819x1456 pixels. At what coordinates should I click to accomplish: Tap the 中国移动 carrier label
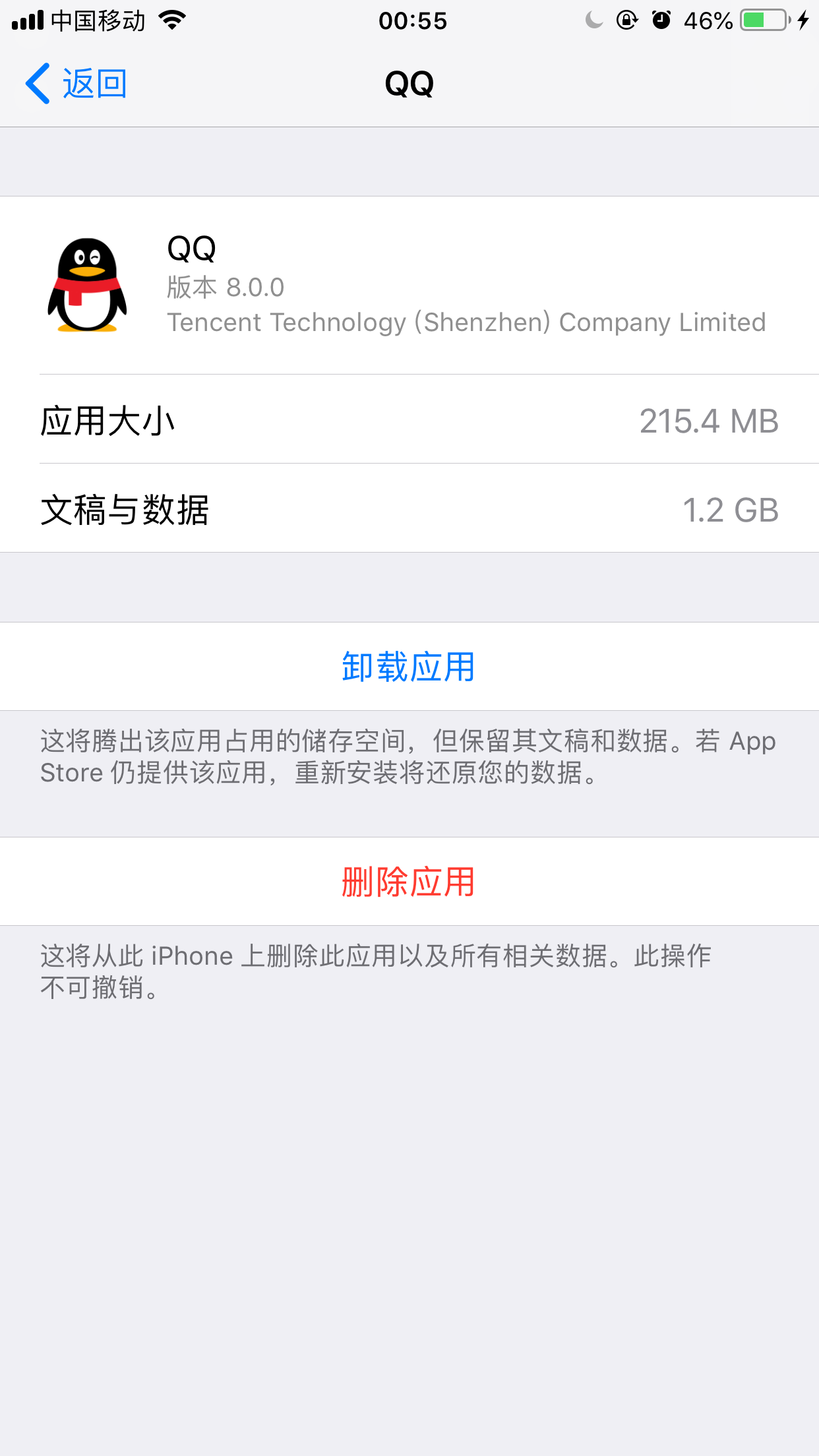click(99, 20)
